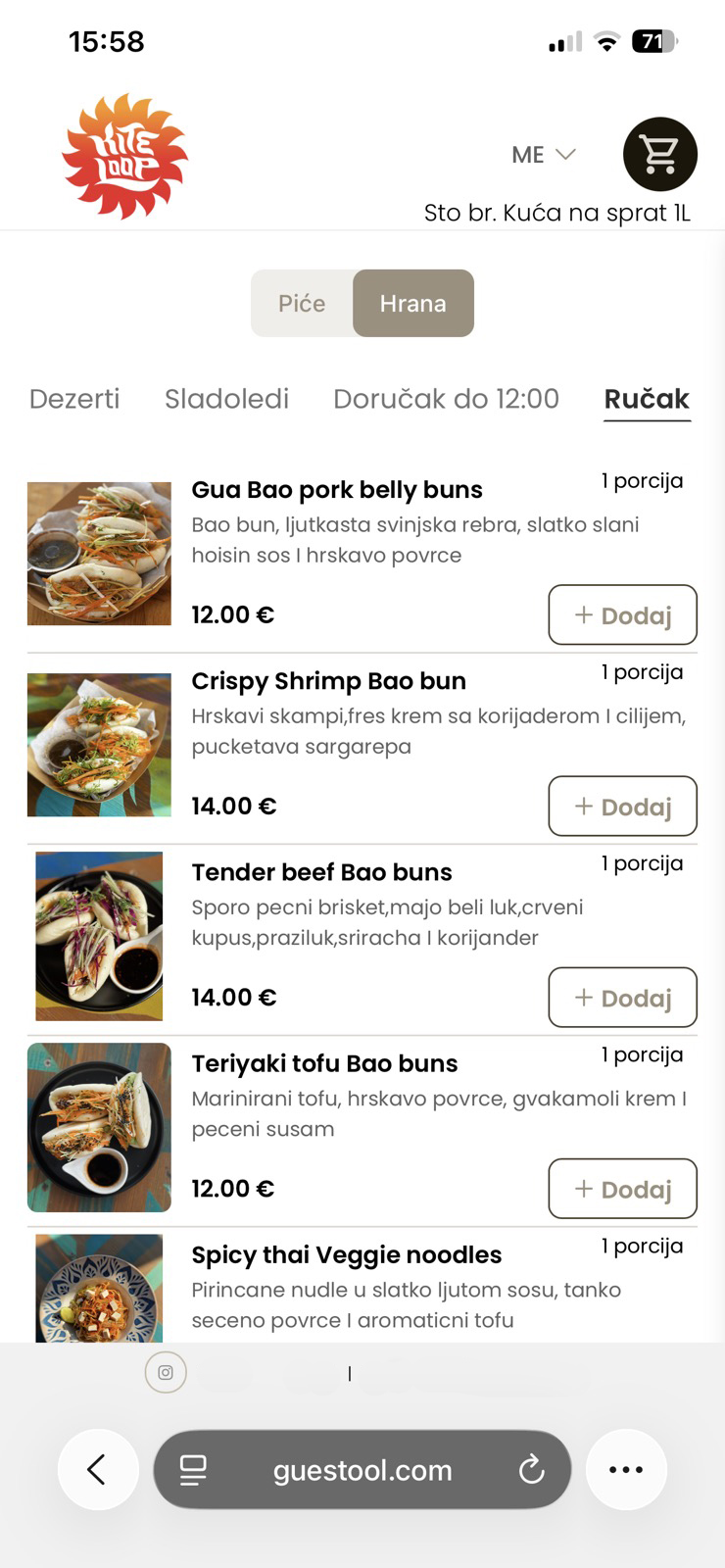Image resolution: width=725 pixels, height=1568 pixels.
Task: Go back using the browser back arrow
Action: click(x=98, y=1469)
